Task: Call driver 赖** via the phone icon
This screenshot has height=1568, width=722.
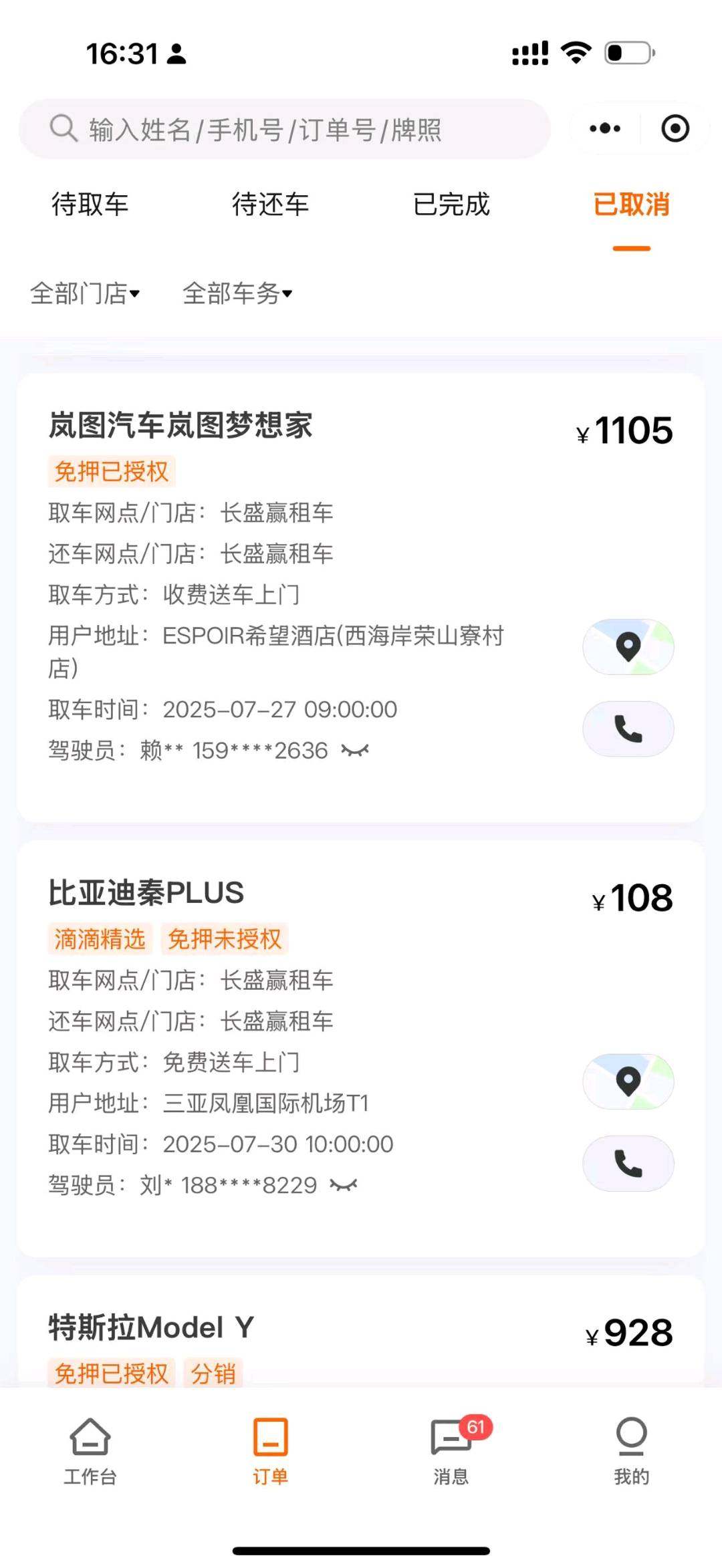Action: [x=628, y=729]
